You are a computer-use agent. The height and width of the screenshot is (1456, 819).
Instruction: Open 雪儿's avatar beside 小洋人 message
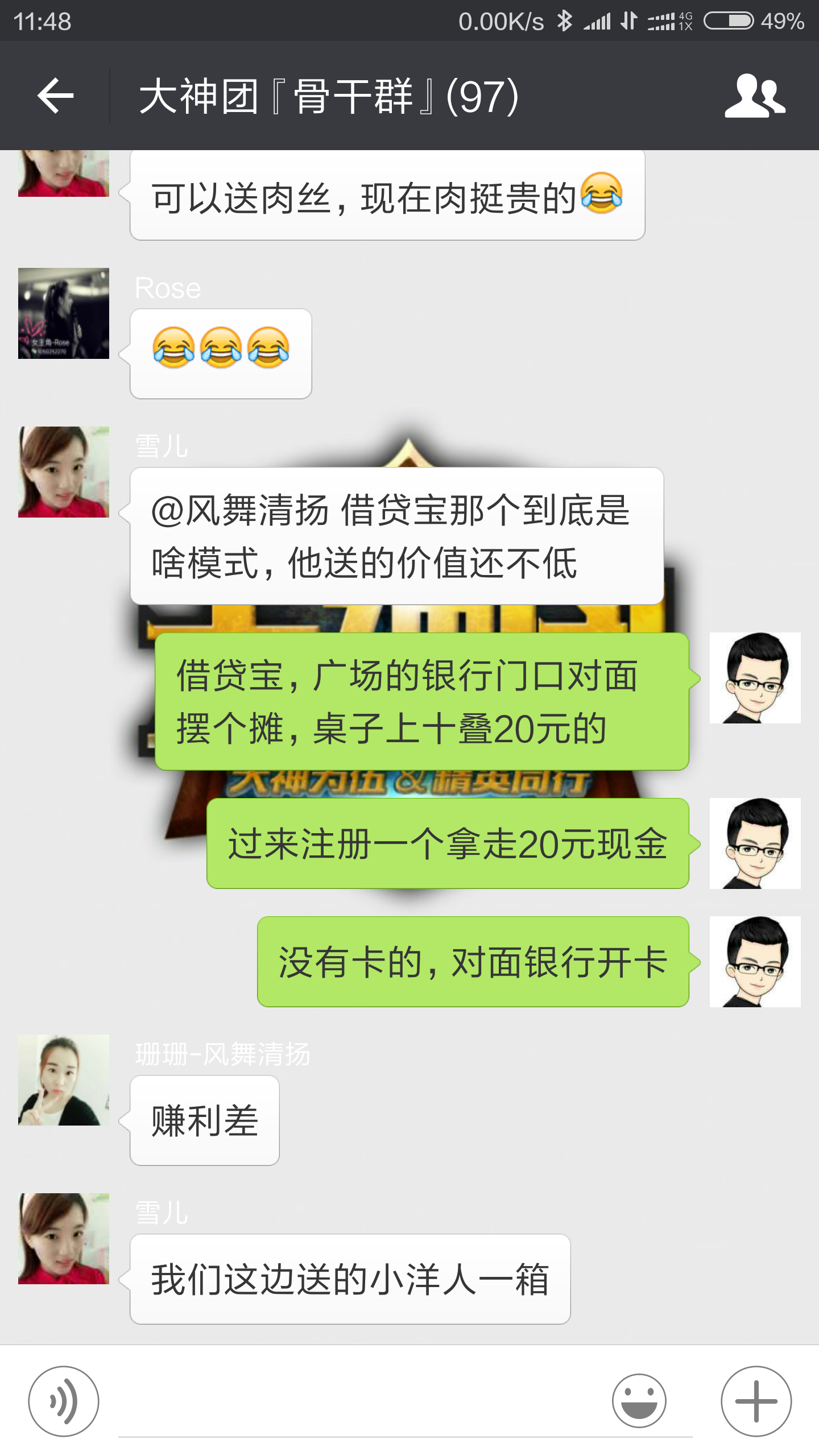click(x=64, y=1239)
